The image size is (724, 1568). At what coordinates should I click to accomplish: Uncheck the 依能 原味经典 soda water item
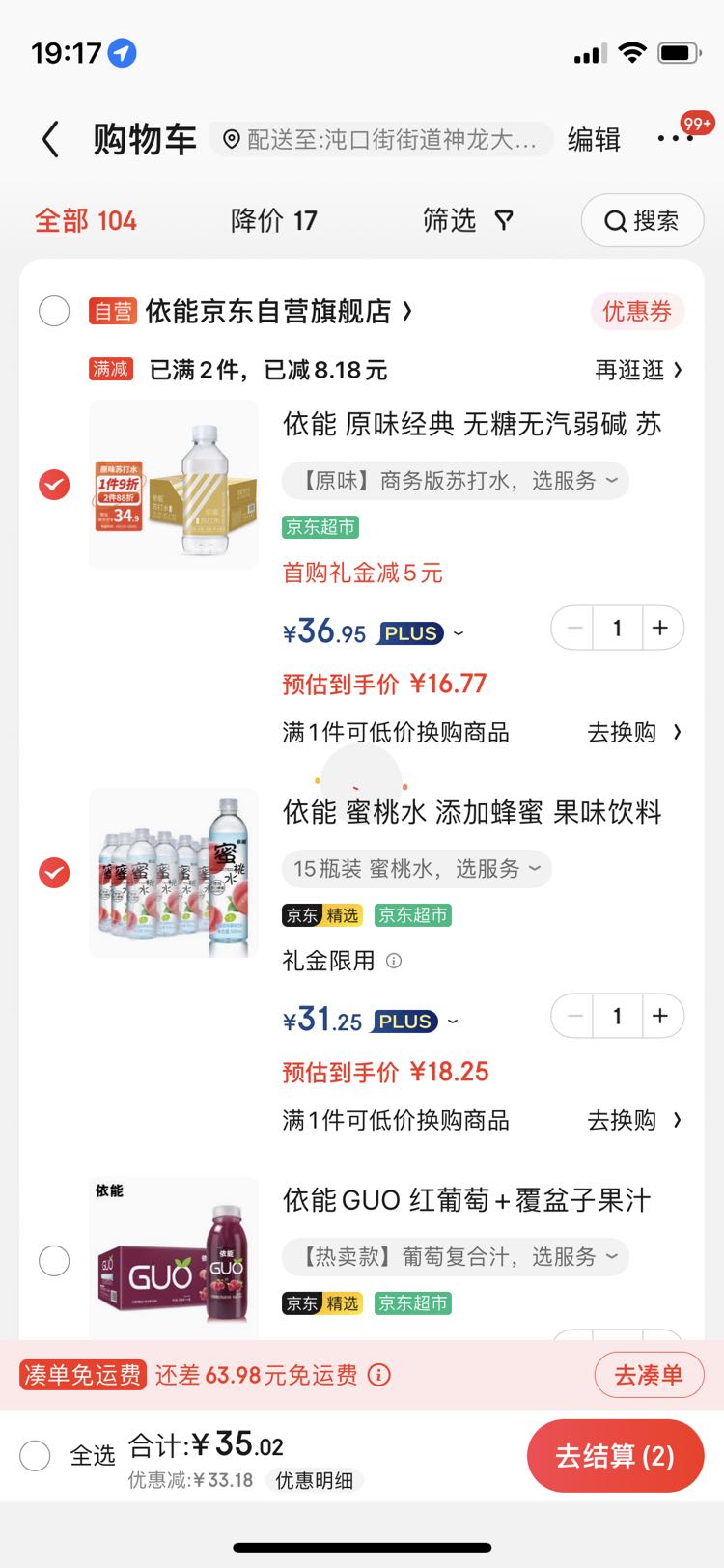pos(54,485)
